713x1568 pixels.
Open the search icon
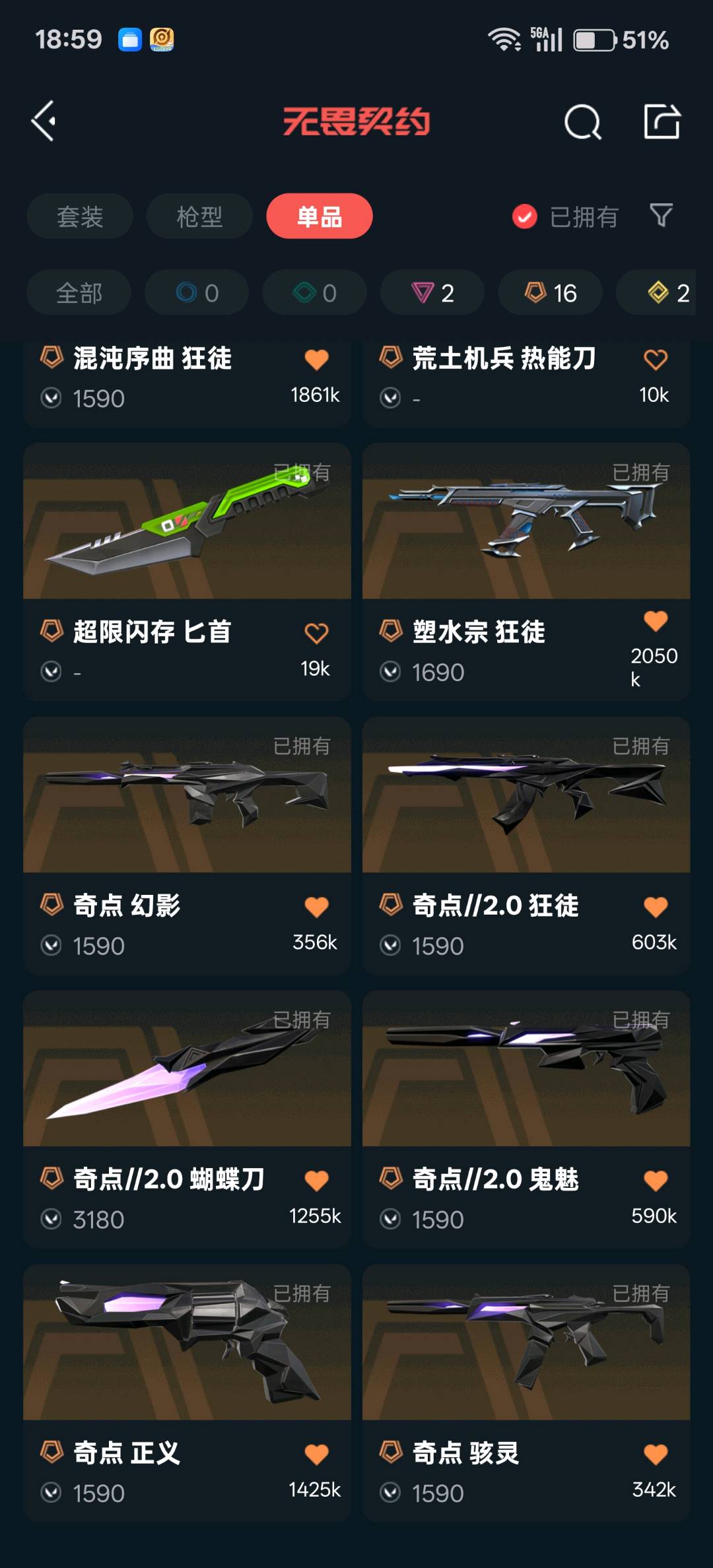tap(582, 122)
